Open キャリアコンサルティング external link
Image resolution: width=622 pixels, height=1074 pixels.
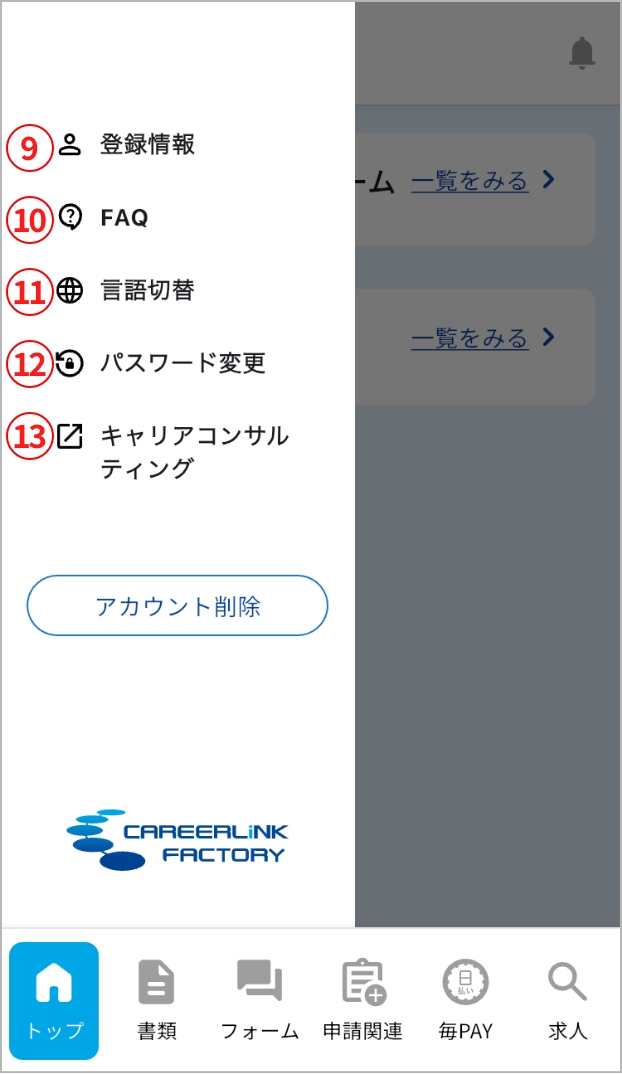pyautogui.click(x=193, y=451)
